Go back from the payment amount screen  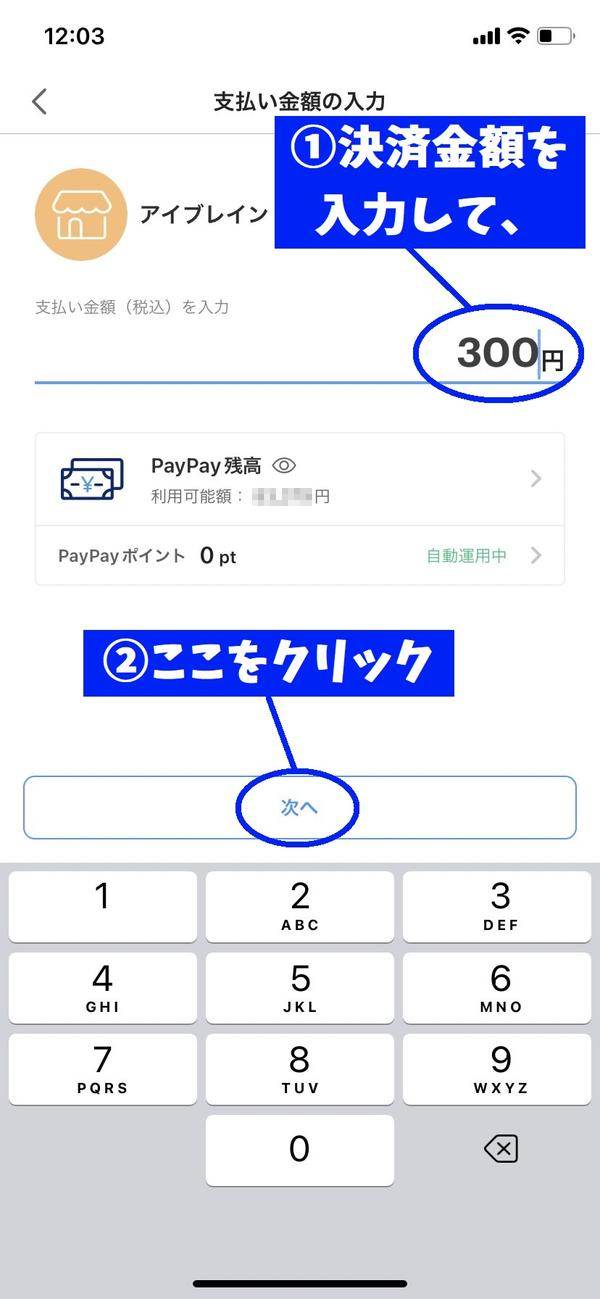pyautogui.click(x=39, y=101)
